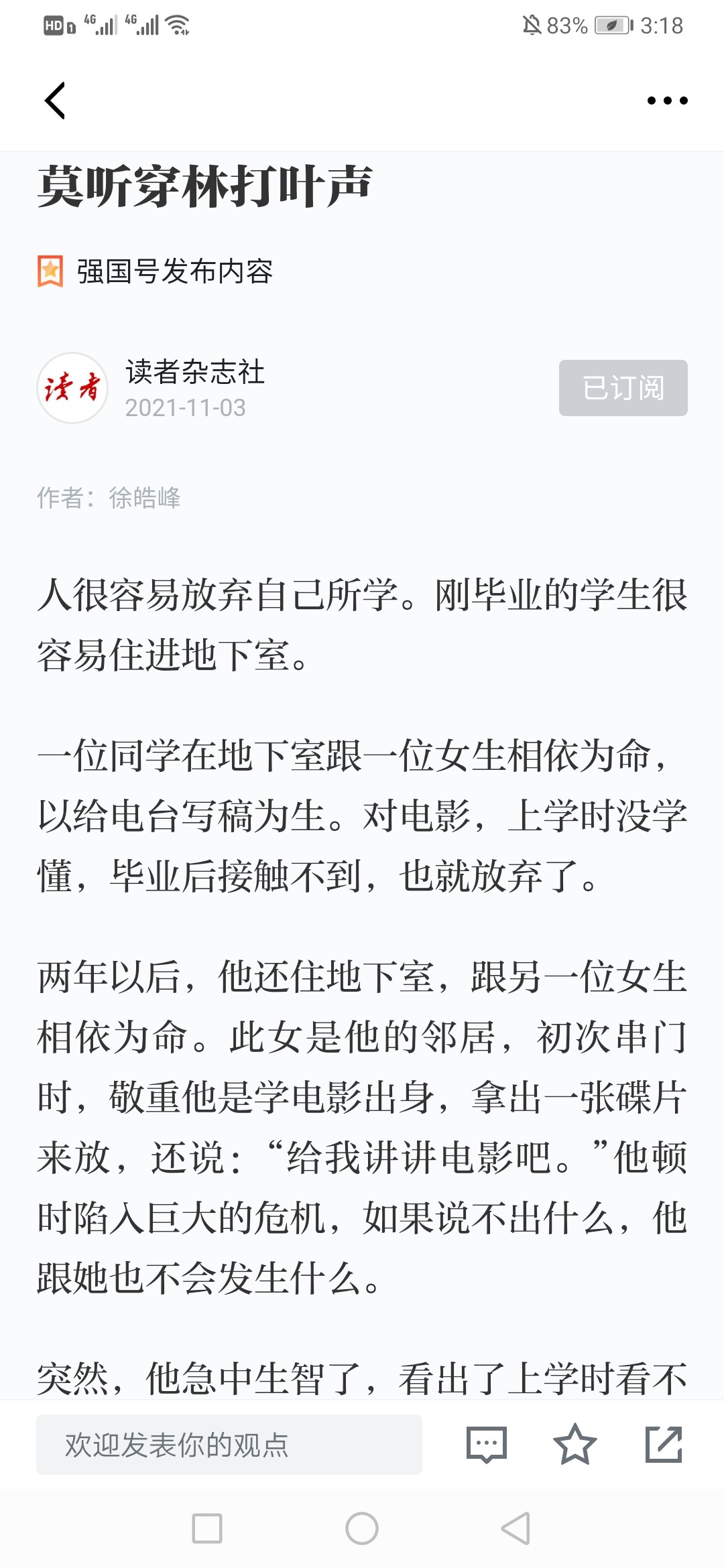Viewport: 724px width, 1568px height.
Task: Tap the 欢迎发表你的观点 comment field
Action: pos(229,1445)
